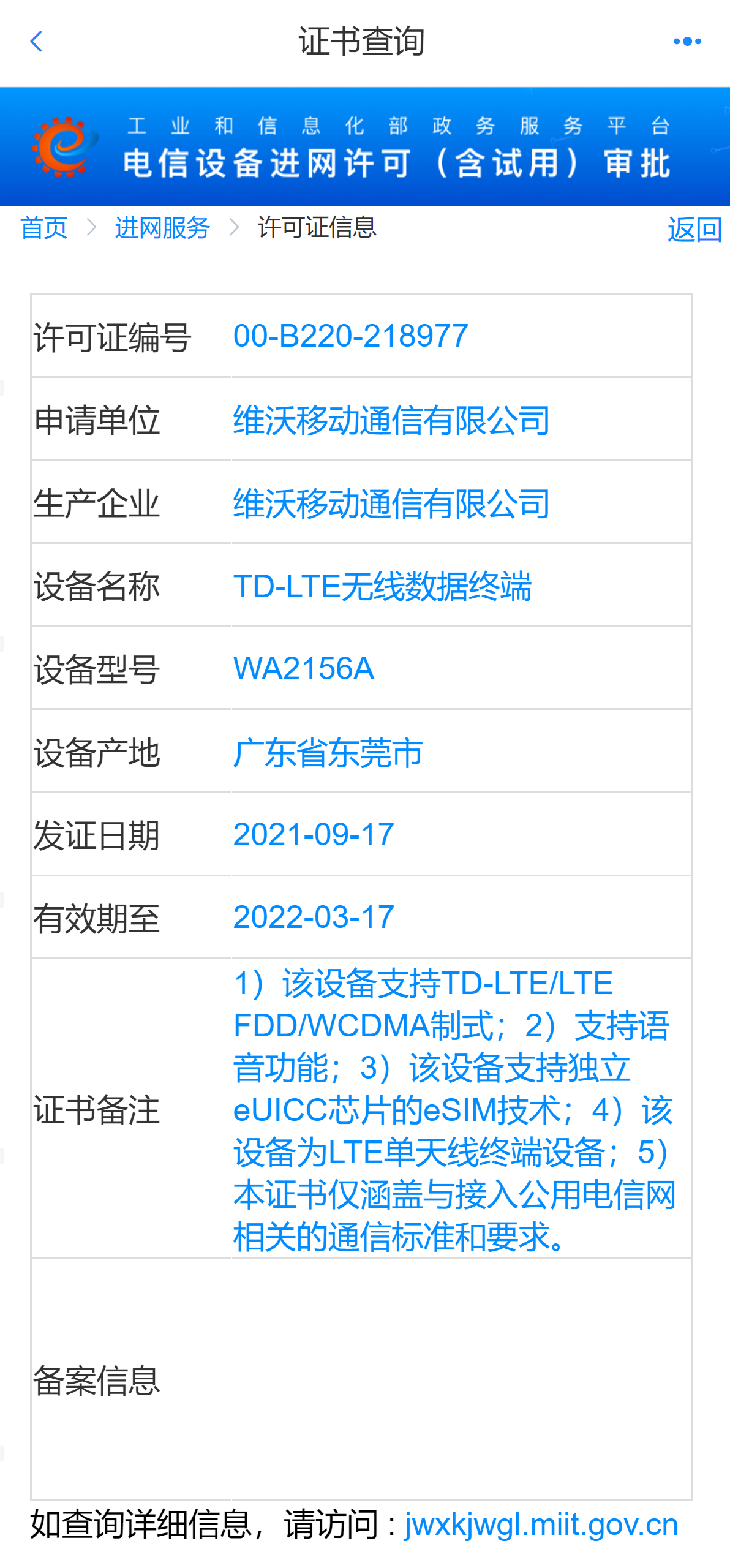Go to the 进网服务 breadcrumb

point(162,228)
